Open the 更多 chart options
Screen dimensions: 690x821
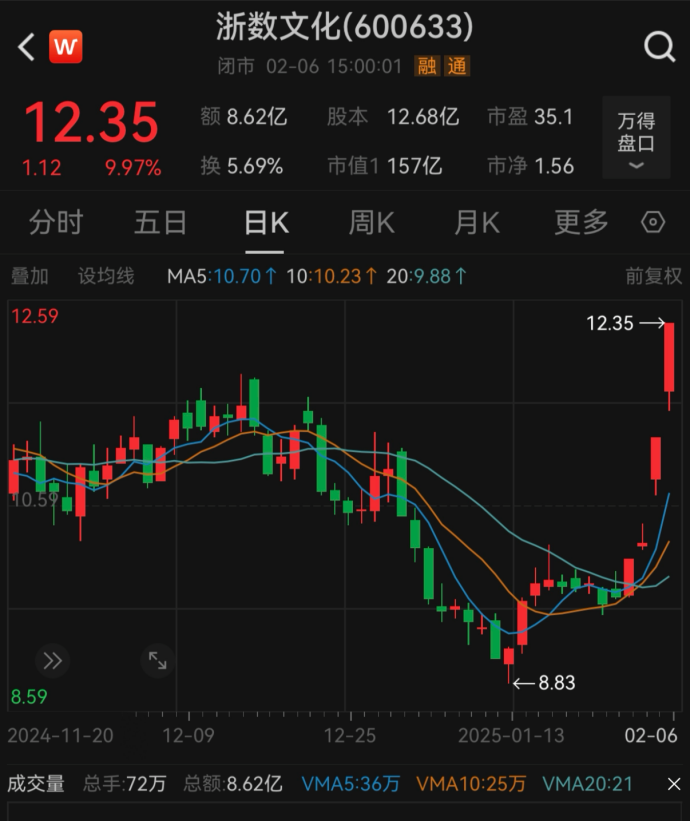pyautogui.click(x=581, y=222)
